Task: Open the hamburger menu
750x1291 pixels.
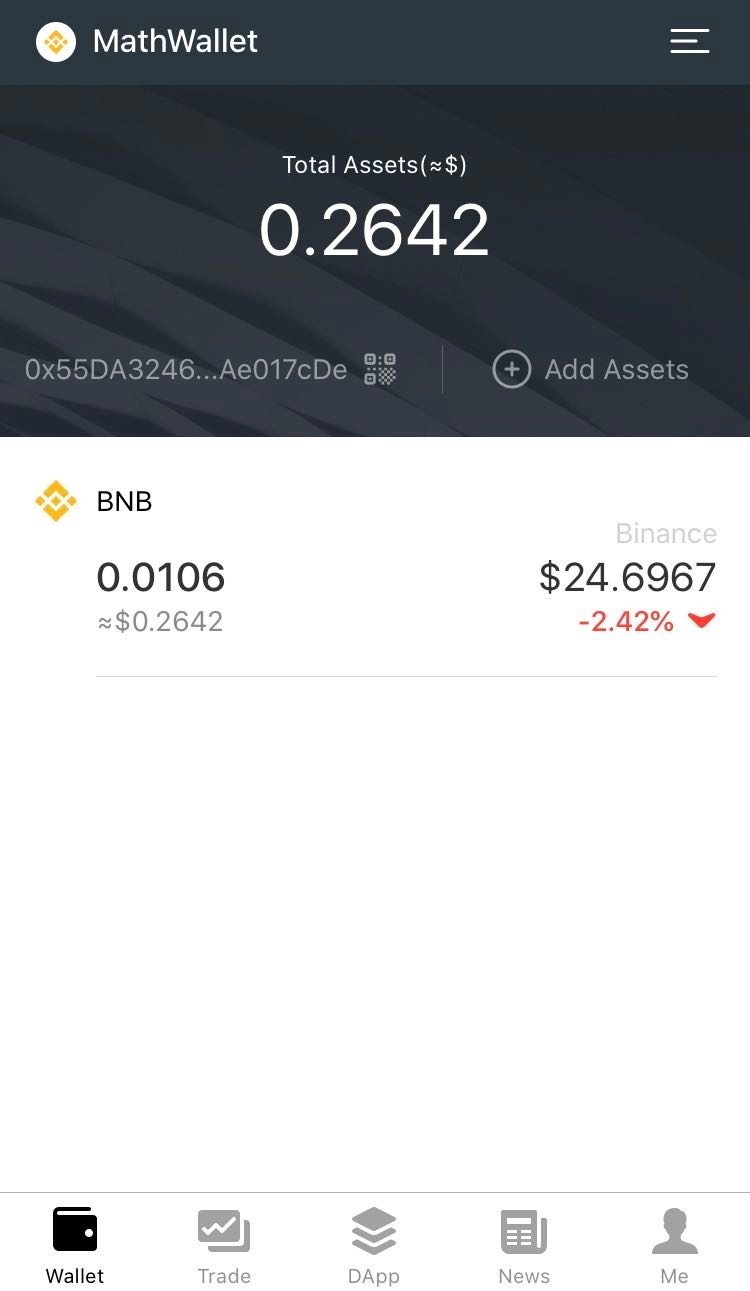Action: pos(689,41)
